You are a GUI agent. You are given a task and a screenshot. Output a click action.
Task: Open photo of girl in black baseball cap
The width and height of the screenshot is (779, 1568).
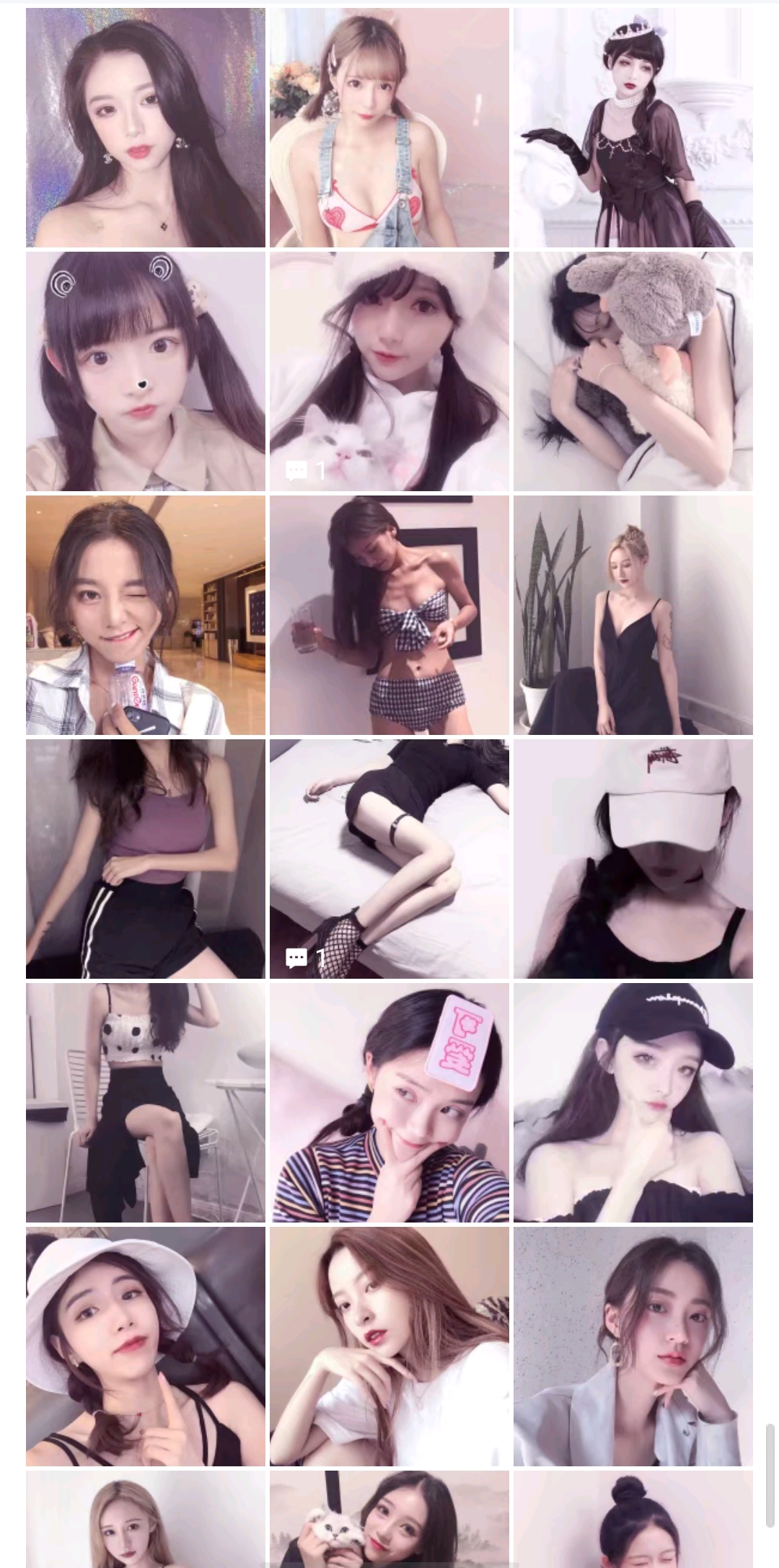[x=633, y=1103]
